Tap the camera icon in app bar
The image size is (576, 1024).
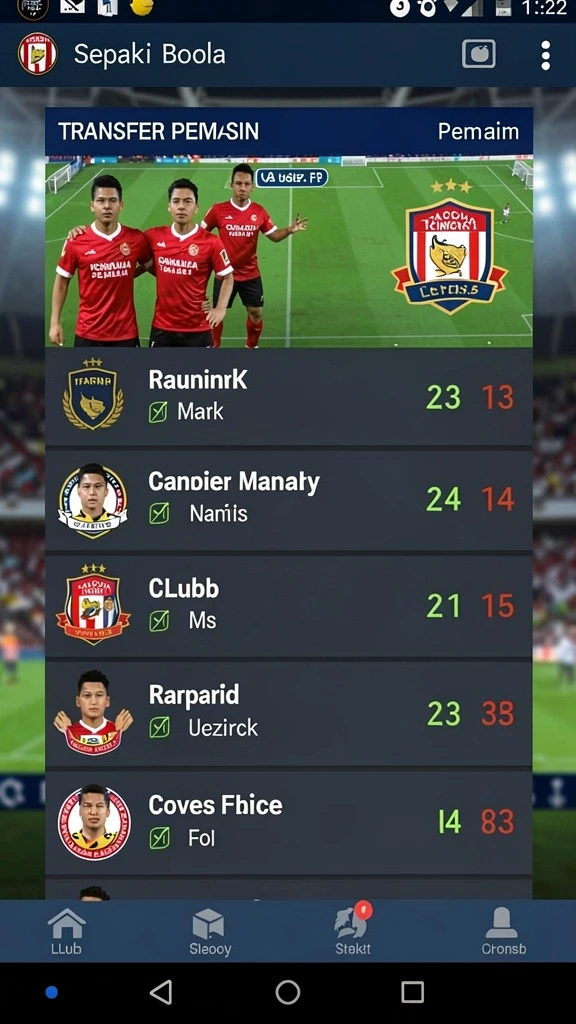479,54
